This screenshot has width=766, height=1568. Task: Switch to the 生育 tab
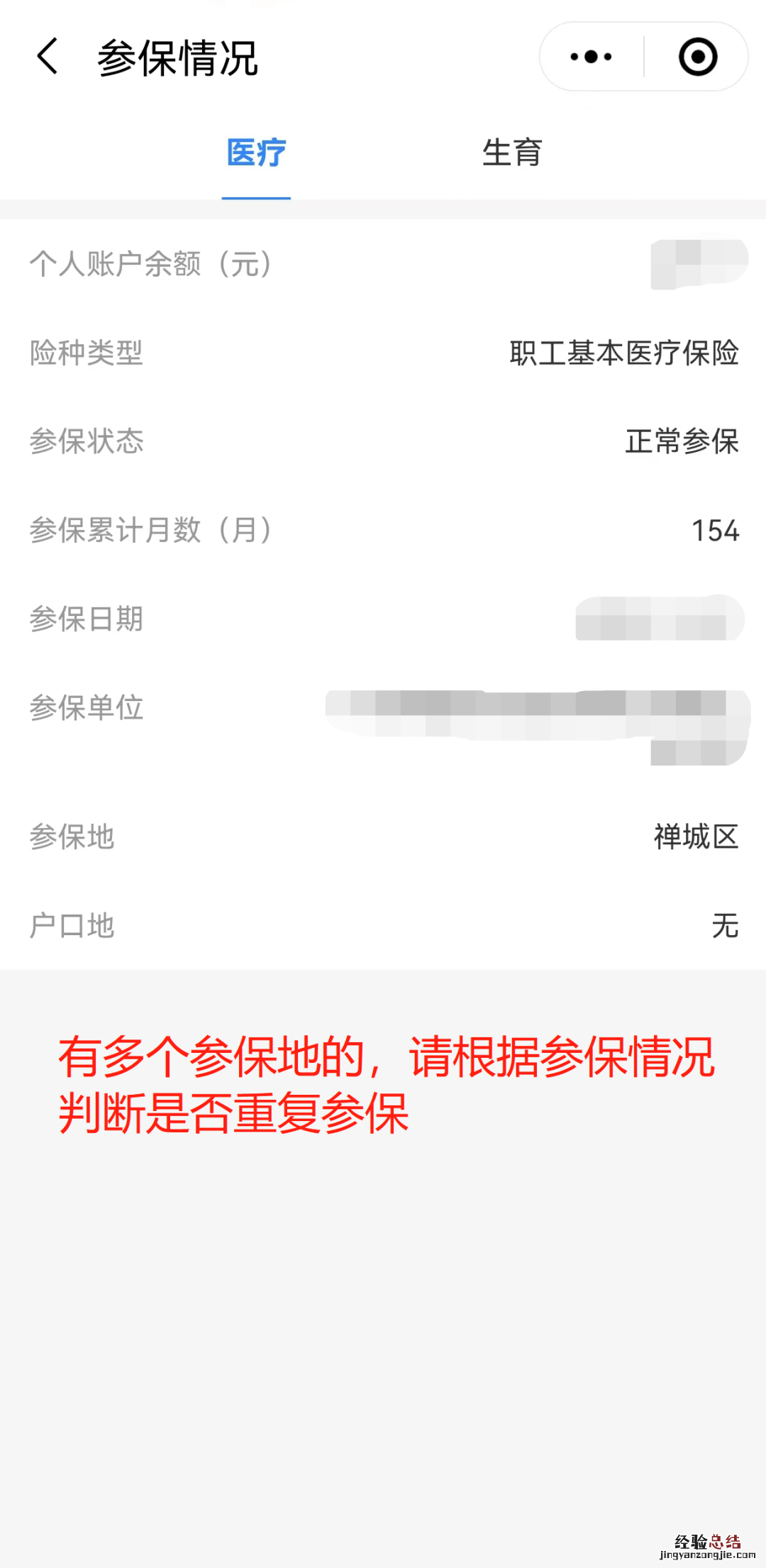[x=511, y=153]
